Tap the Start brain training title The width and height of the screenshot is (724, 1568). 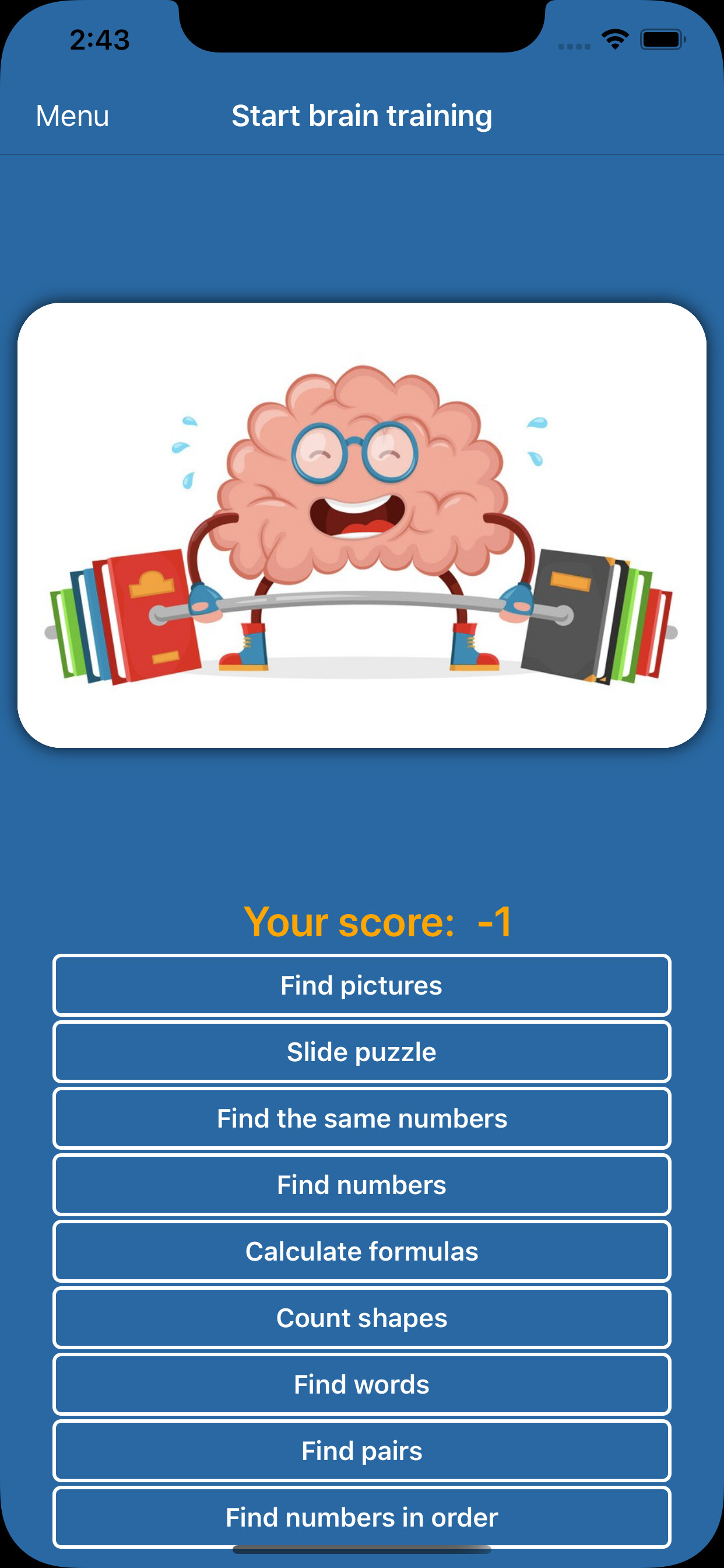[362, 114]
